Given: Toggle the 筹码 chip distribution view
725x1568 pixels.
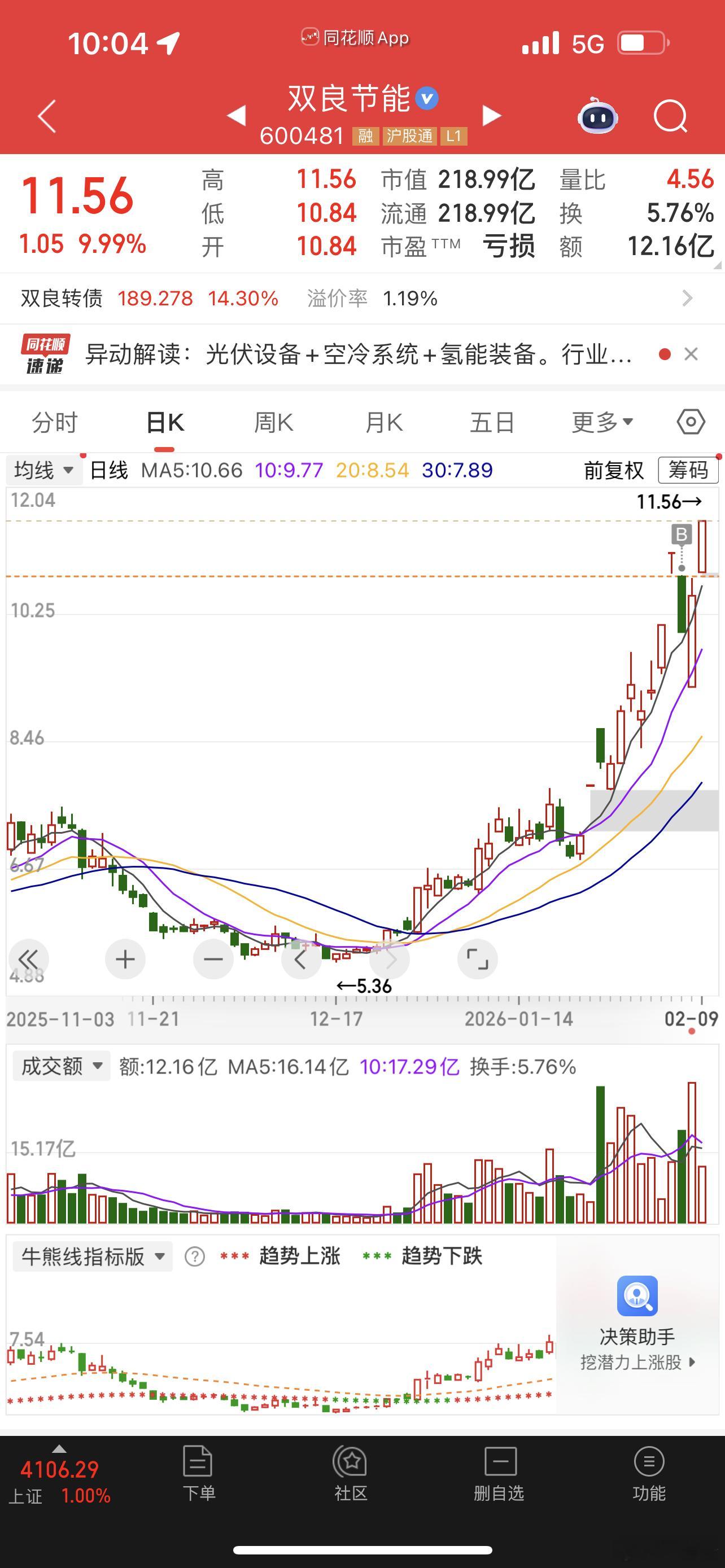Looking at the screenshot, I should (688, 469).
